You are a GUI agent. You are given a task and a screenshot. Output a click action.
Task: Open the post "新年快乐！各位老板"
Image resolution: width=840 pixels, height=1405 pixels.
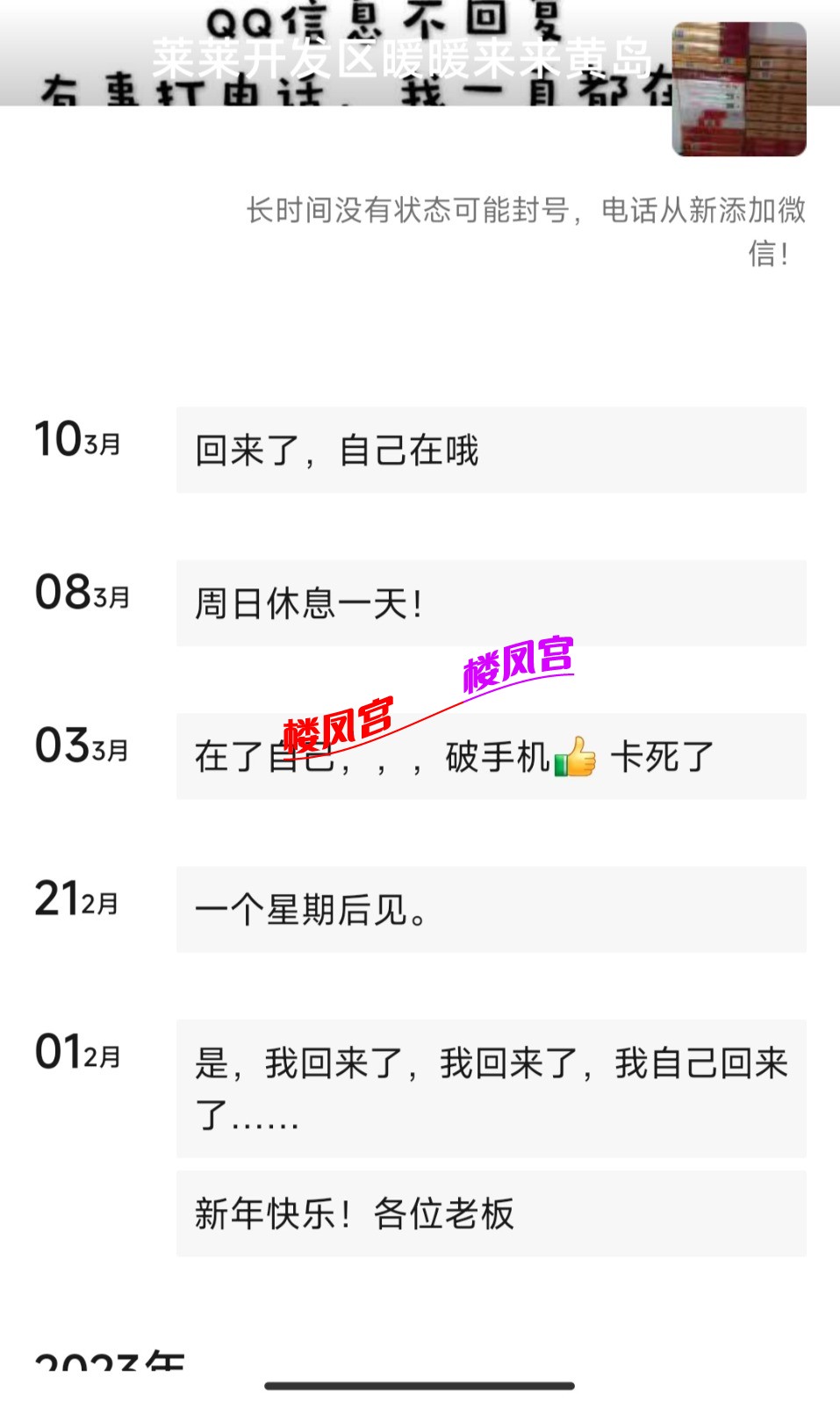click(490, 1214)
